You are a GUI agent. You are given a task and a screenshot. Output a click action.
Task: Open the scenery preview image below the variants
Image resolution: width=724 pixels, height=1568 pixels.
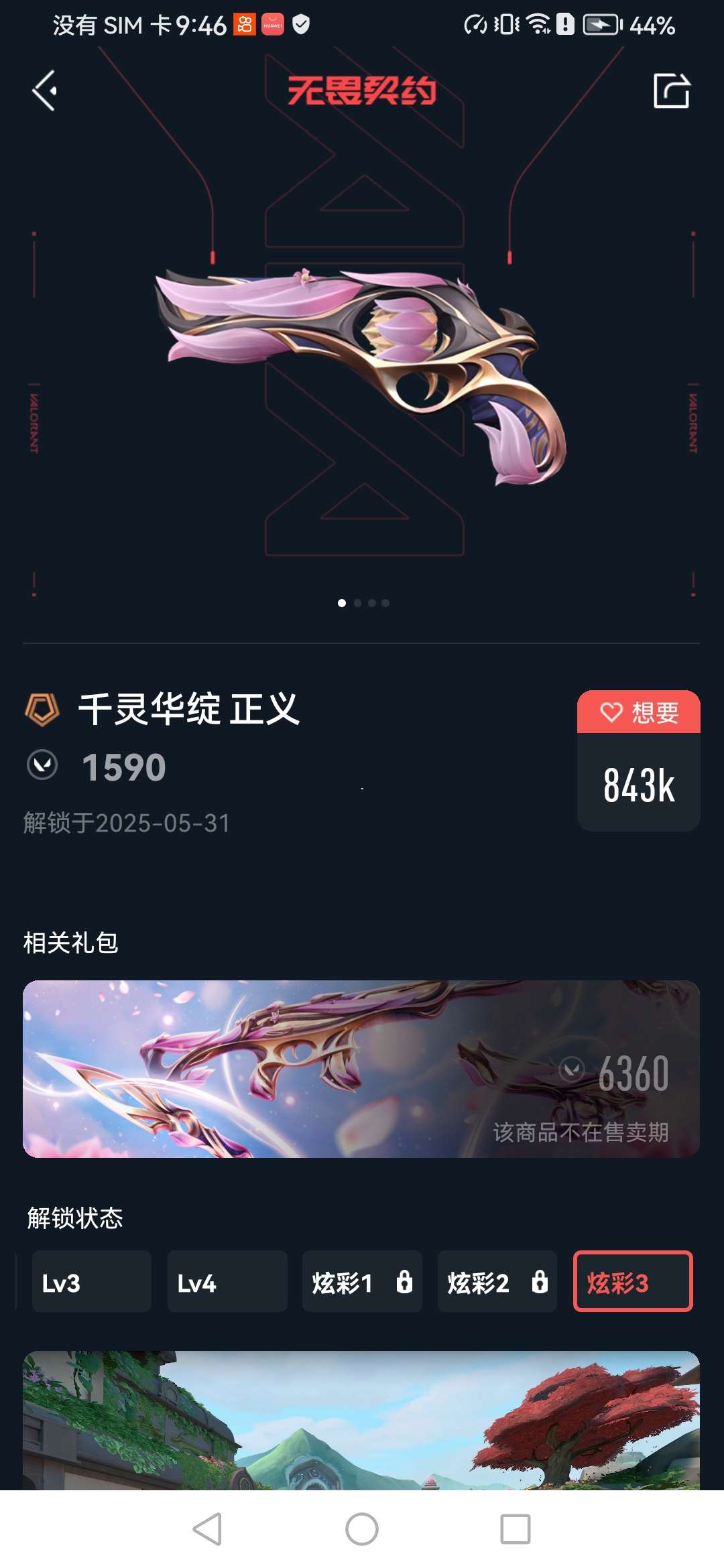coord(361,1419)
